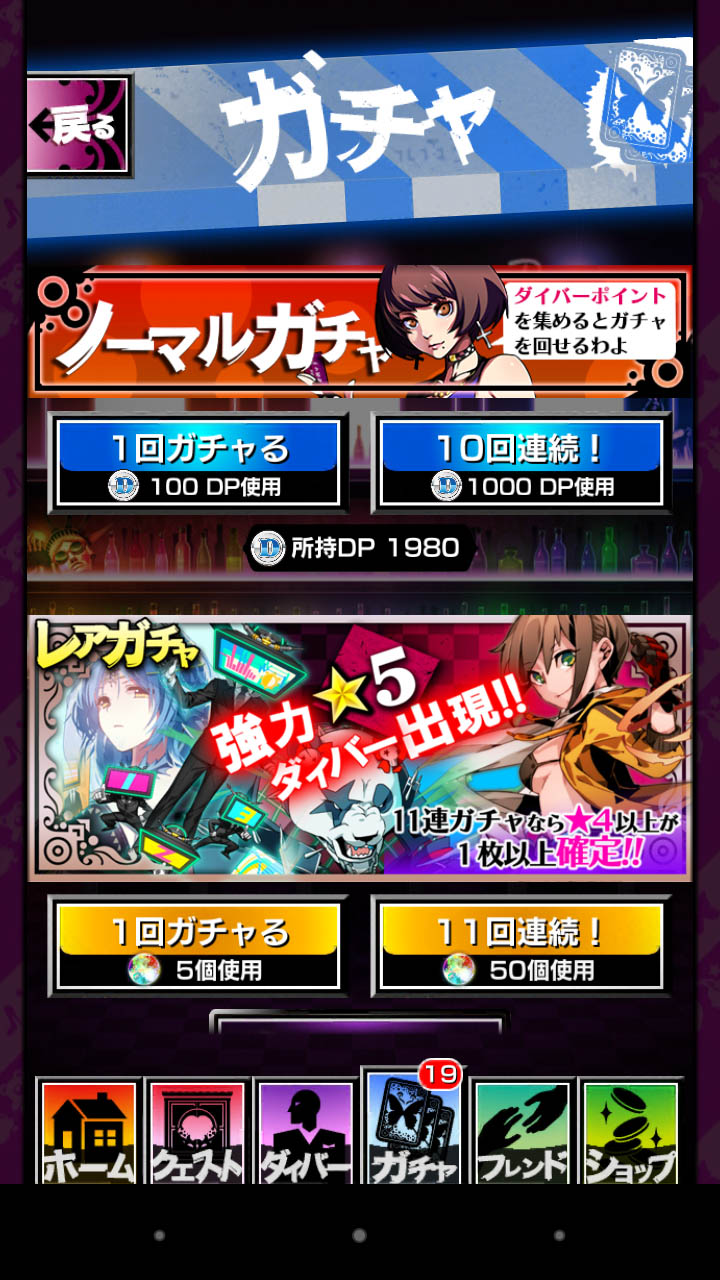Open the レアガチャ promotional banner

click(360, 747)
